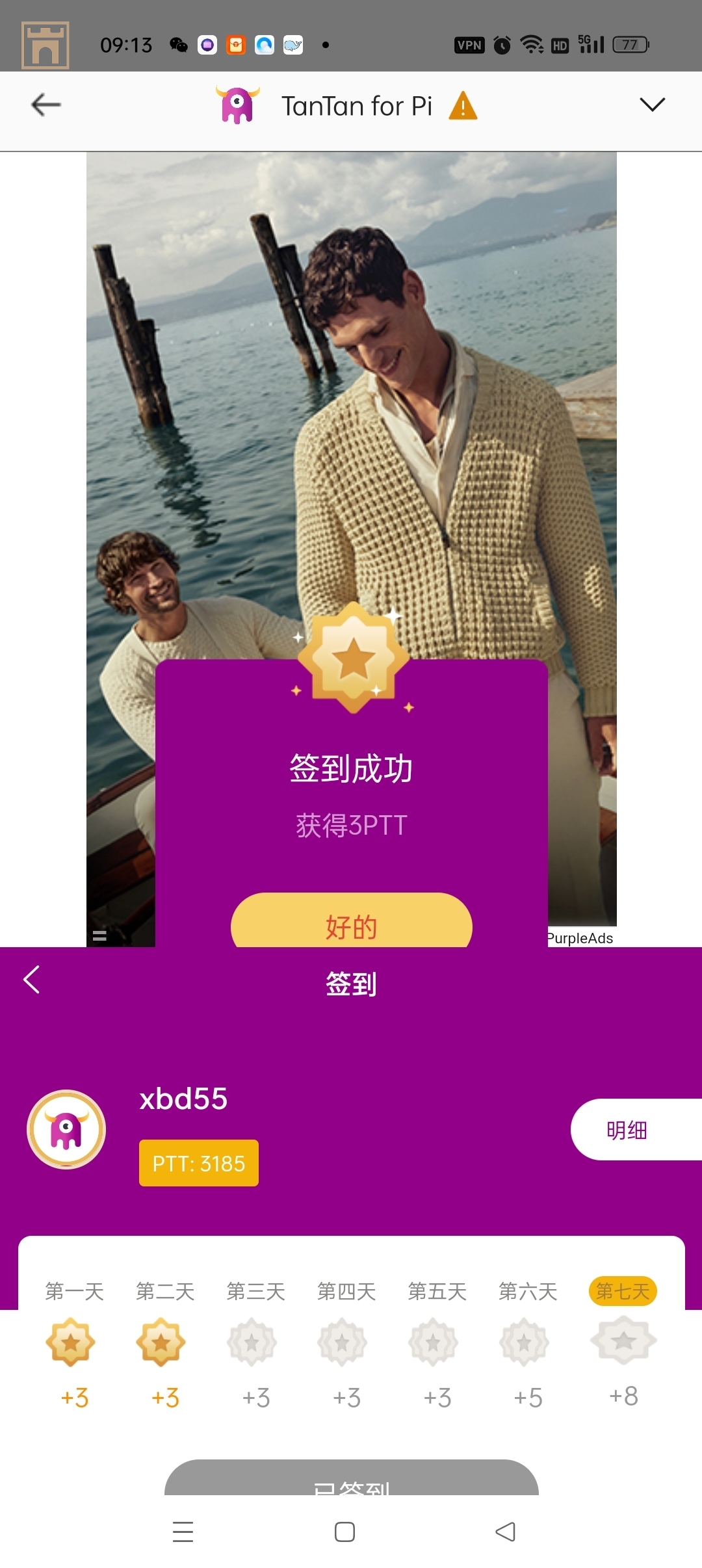Confirm the check-in with 好的 button
This screenshot has height=1568, width=702.
click(351, 924)
